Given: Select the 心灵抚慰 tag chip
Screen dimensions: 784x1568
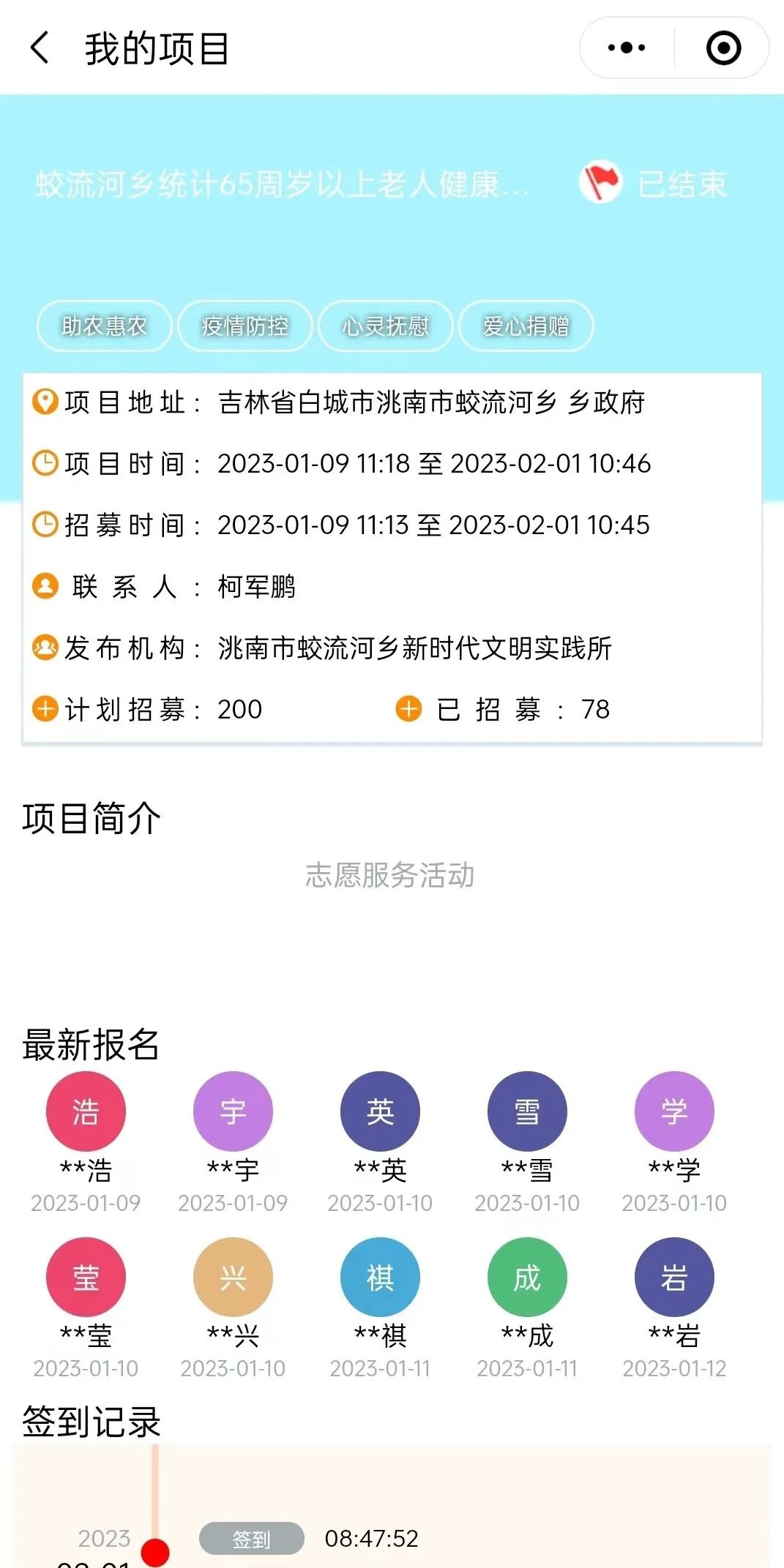Looking at the screenshot, I should click(x=385, y=326).
